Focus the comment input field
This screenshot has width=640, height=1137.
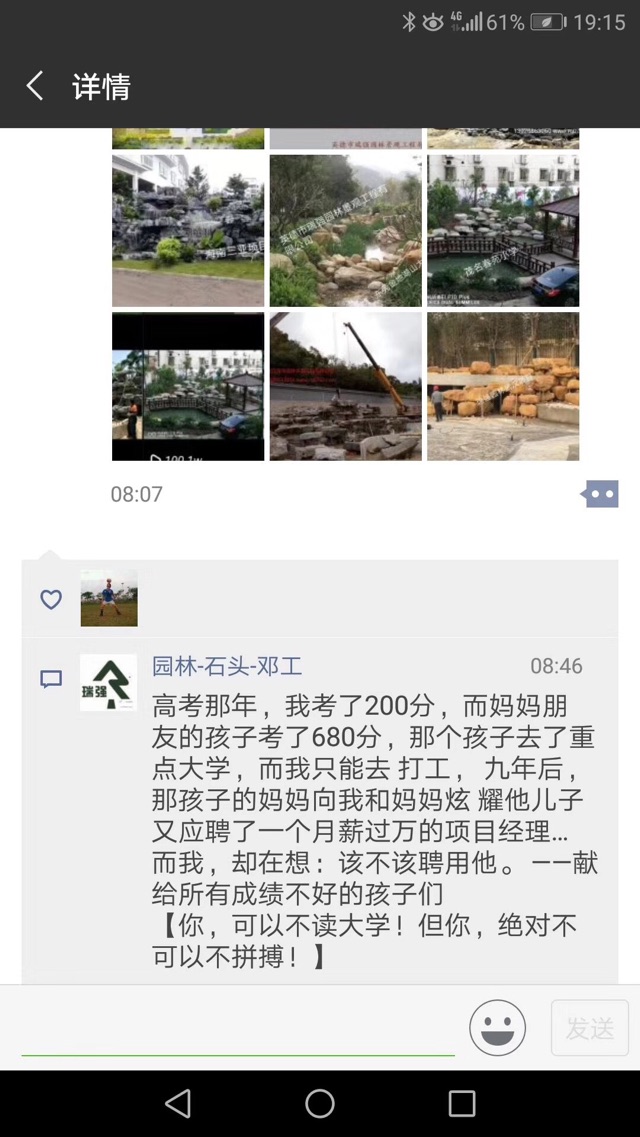(x=238, y=1027)
